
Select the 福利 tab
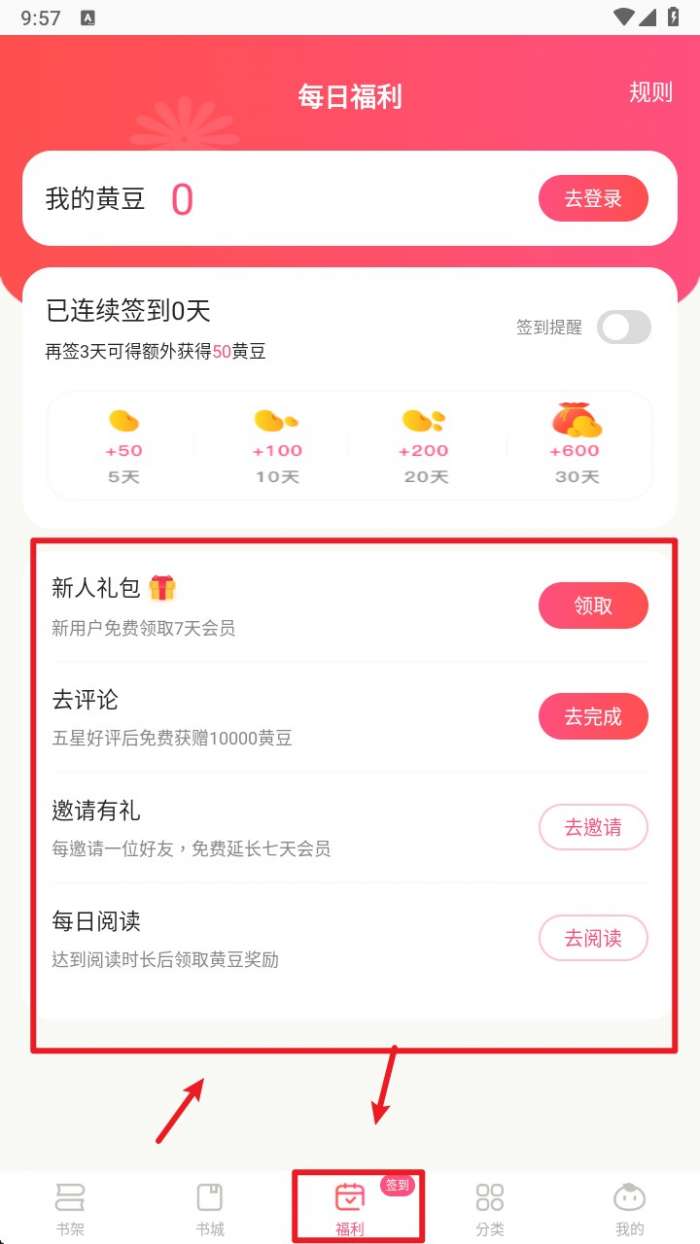click(350, 1208)
